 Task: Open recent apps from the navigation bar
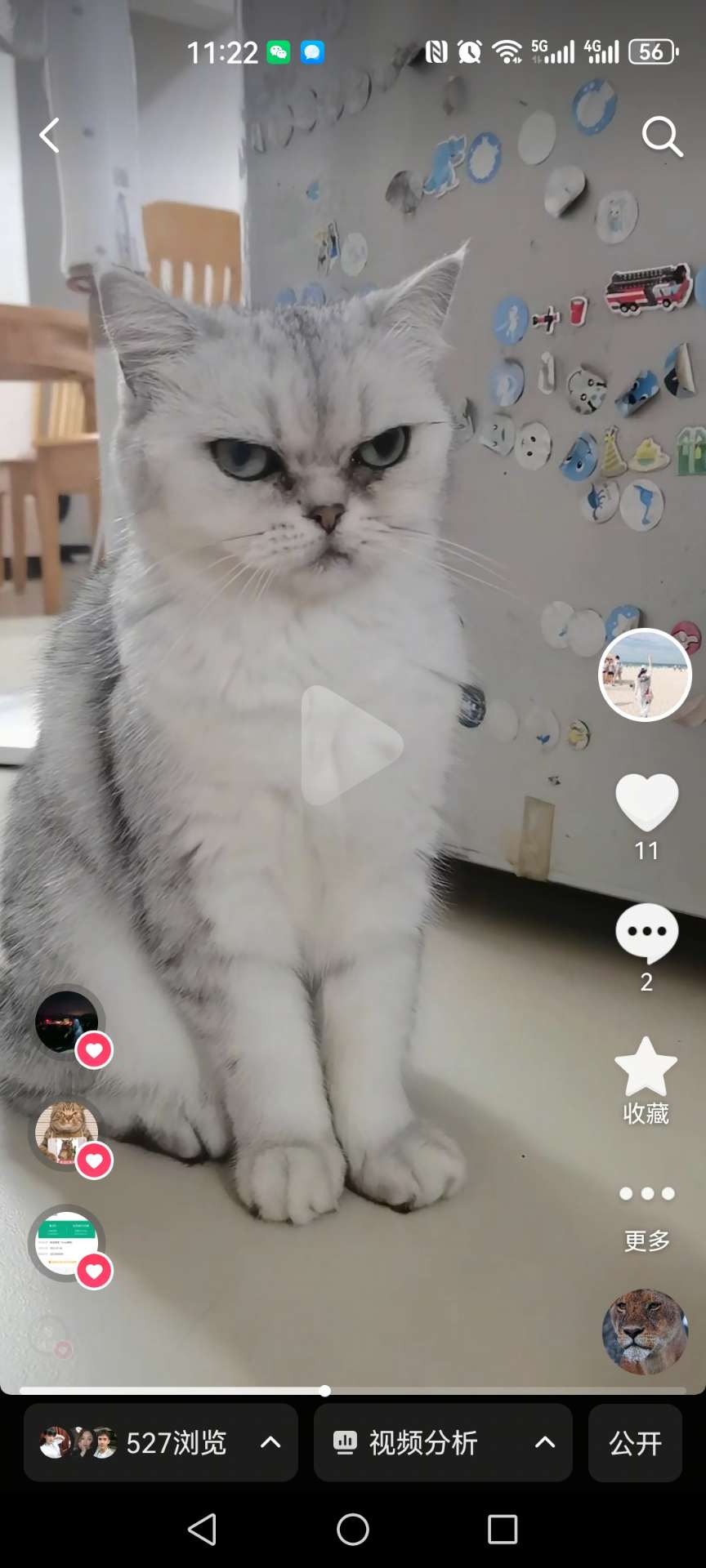coord(503,1530)
